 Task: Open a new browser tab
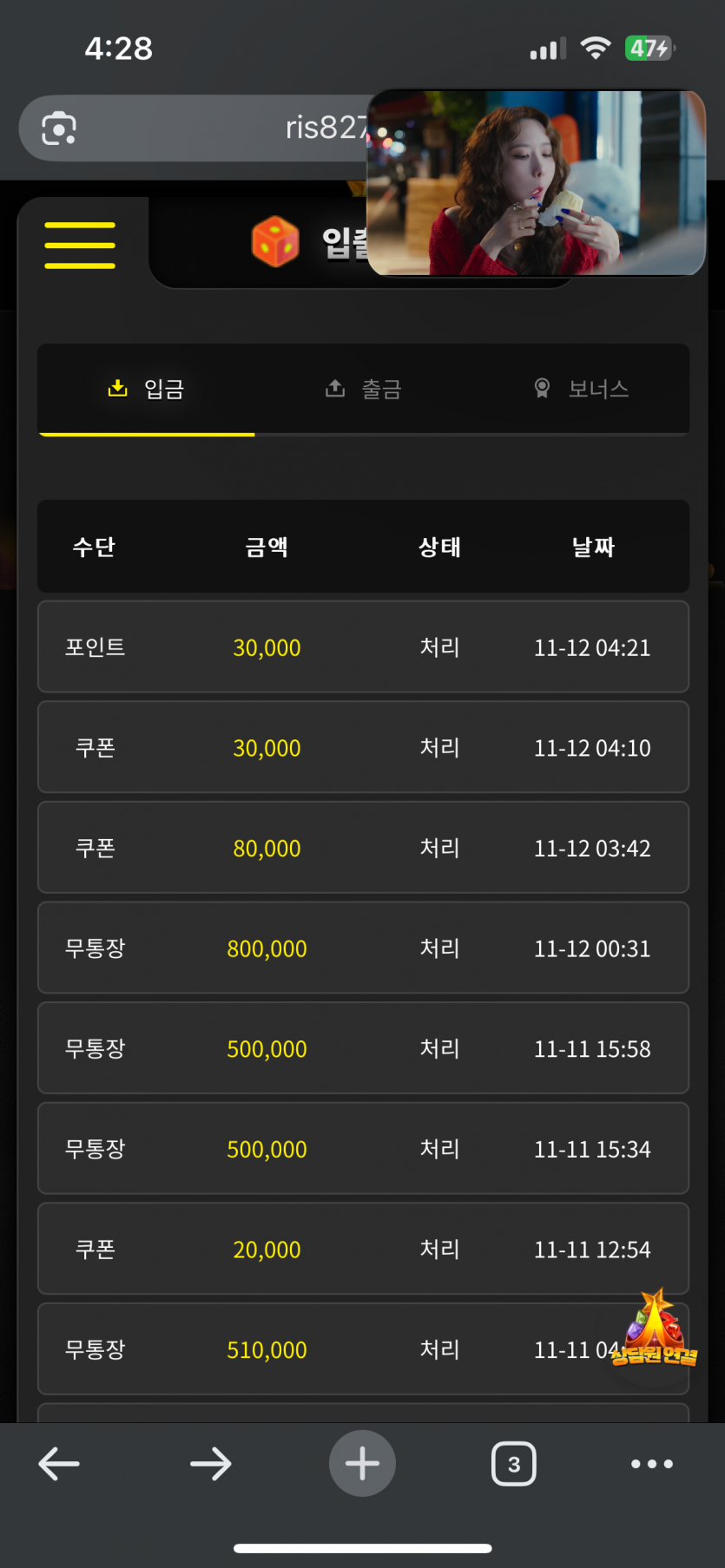pos(362,1464)
